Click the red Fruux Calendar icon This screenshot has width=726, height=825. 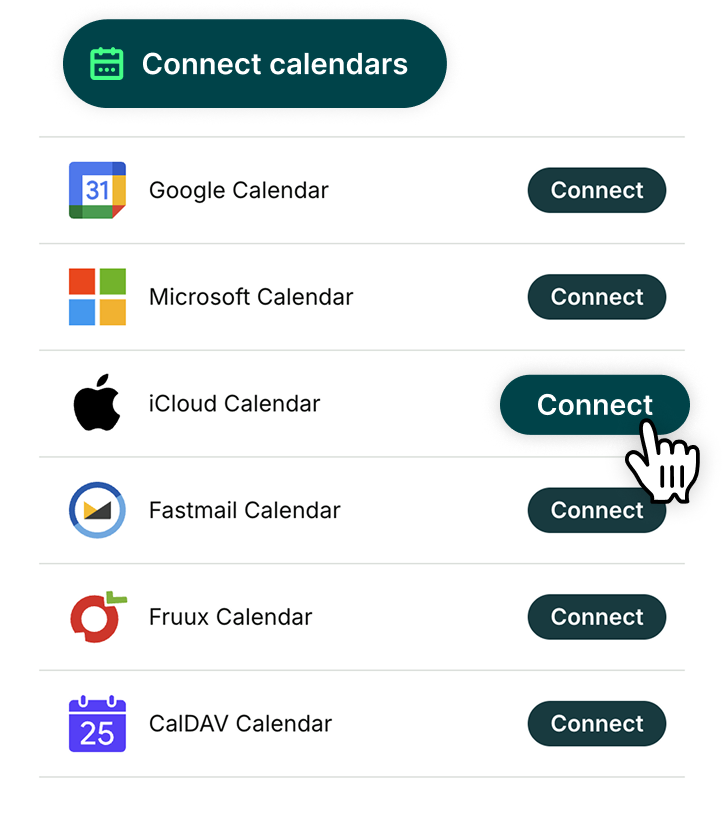pos(96,617)
